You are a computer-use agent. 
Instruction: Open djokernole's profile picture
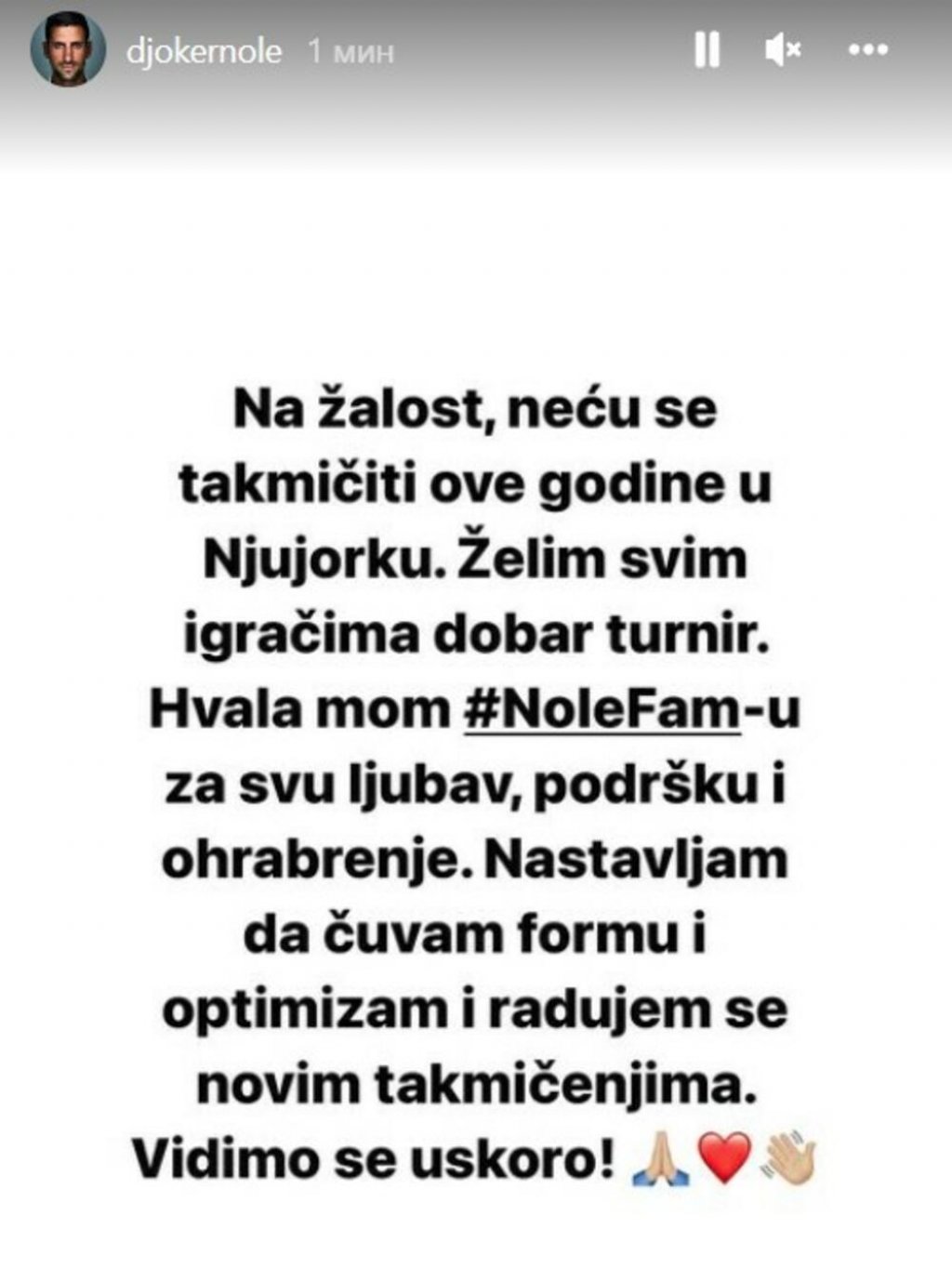pos(68,50)
